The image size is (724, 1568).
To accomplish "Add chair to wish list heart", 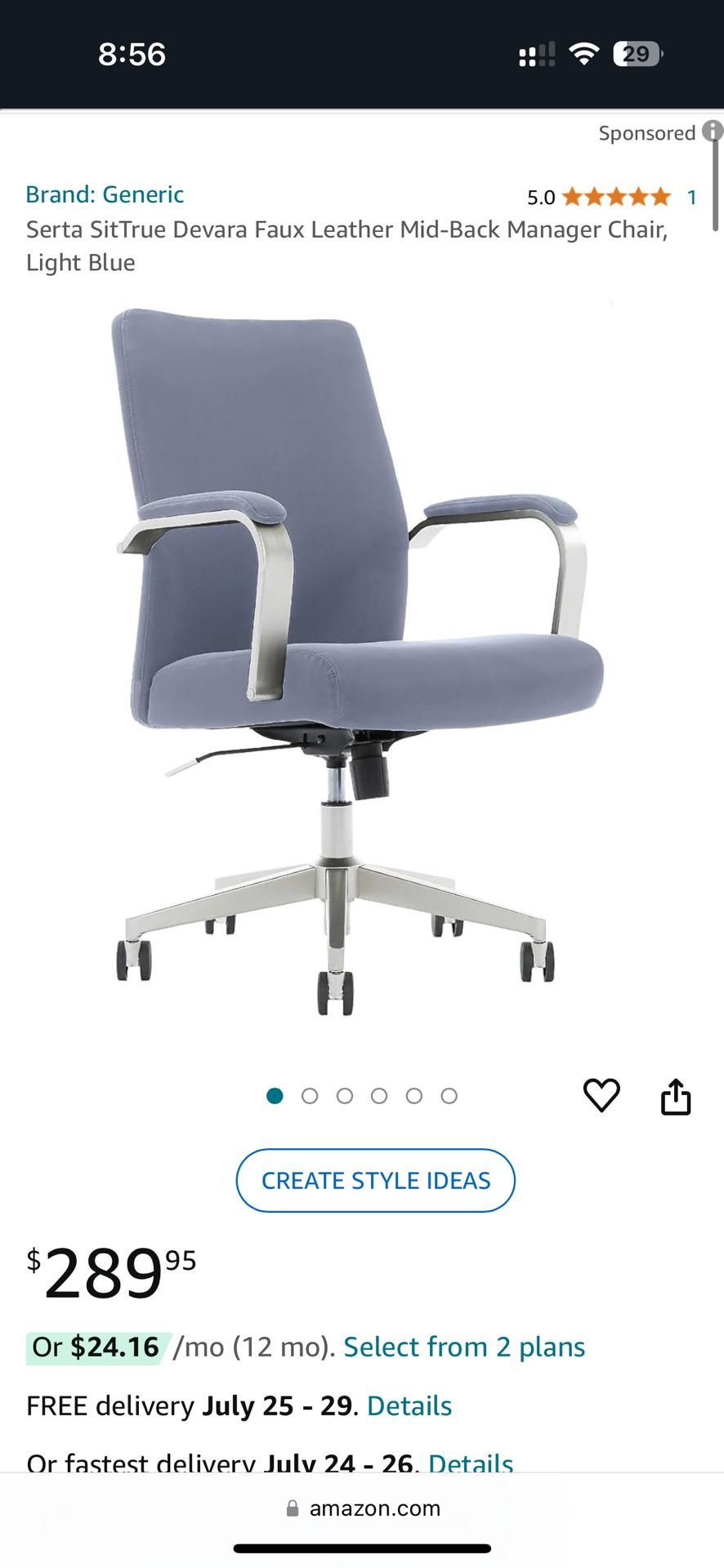I will click(601, 1095).
